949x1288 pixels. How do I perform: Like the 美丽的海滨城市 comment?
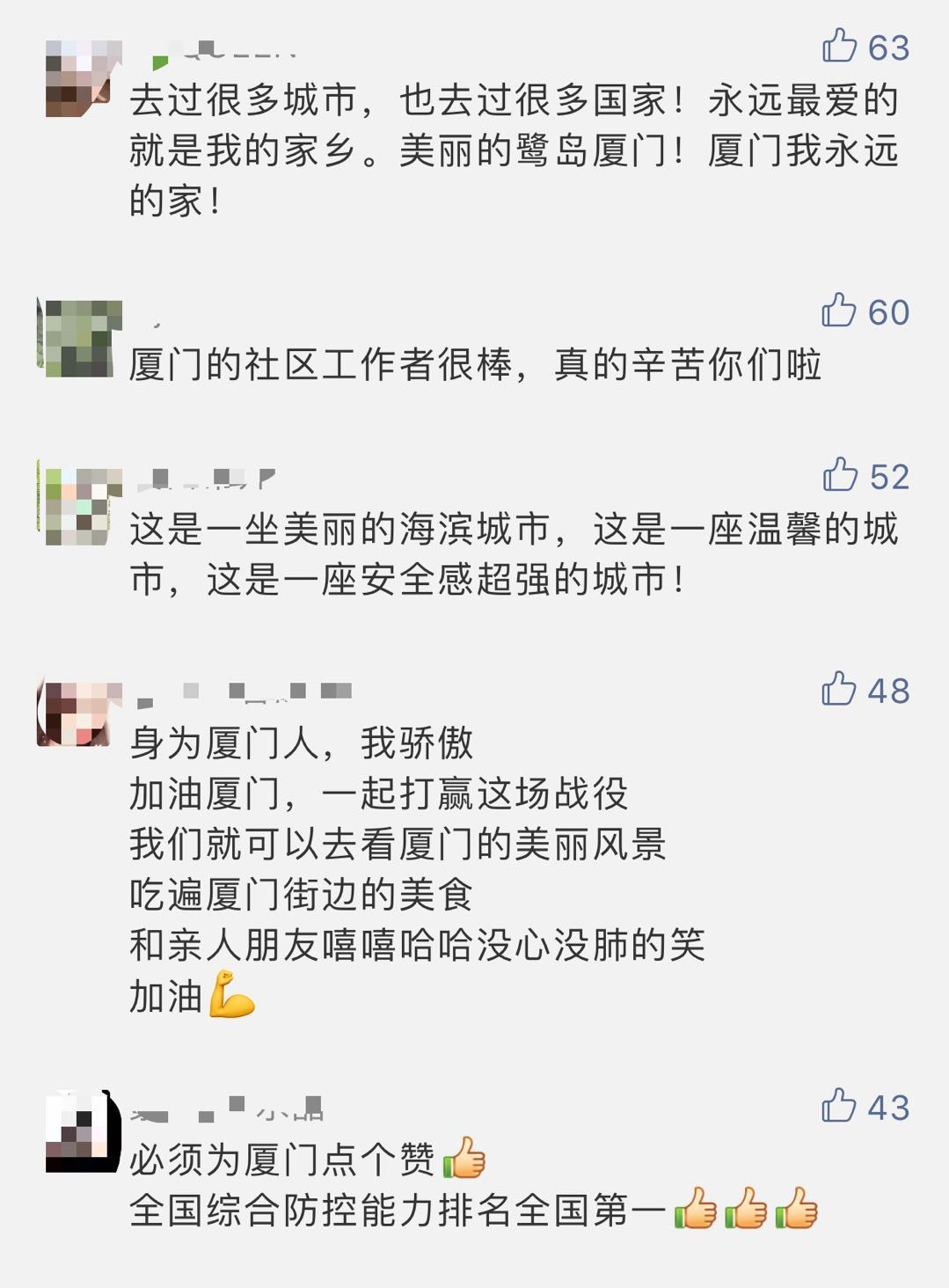click(841, 475)
